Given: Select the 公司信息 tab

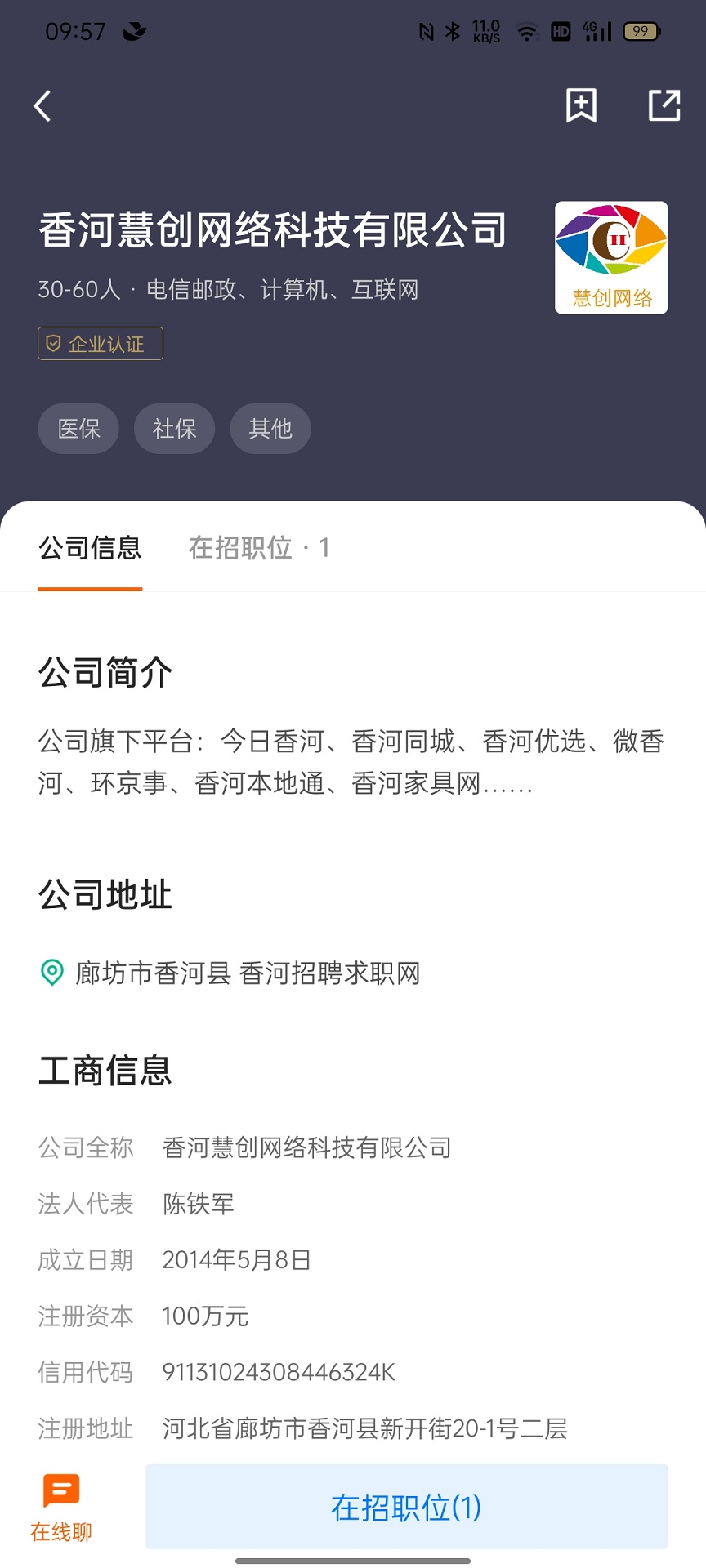Looking at the screenshot, I should pyautogui.click(x=90, y=548).
